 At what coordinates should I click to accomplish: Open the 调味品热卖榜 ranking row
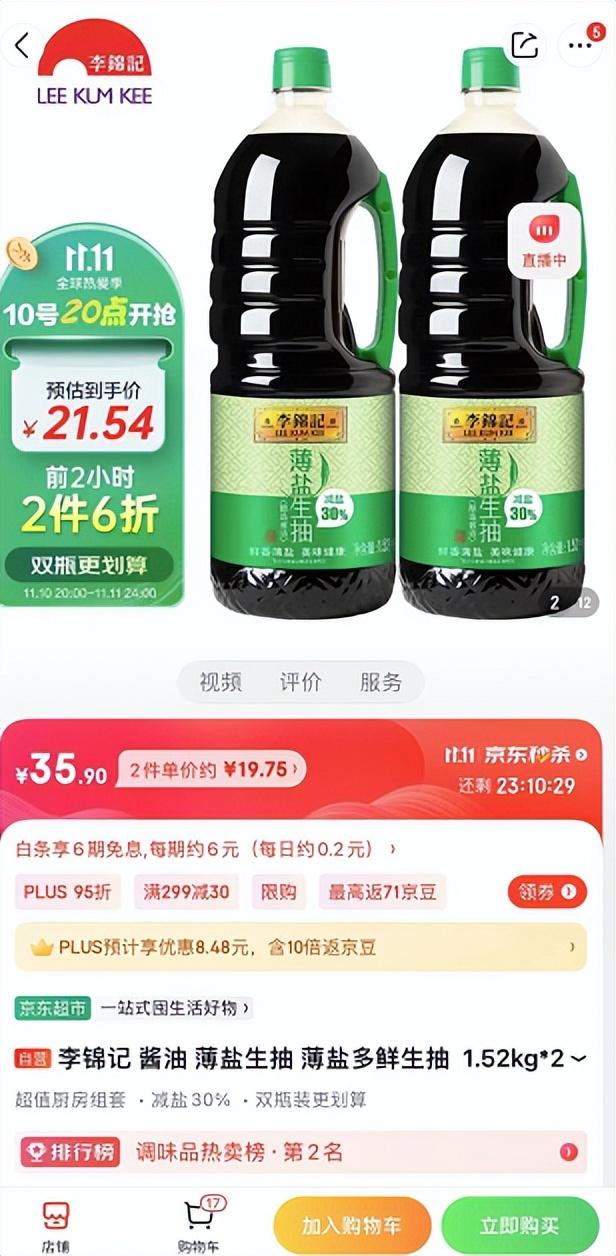pyautogui.click(x=301, y=1153)
